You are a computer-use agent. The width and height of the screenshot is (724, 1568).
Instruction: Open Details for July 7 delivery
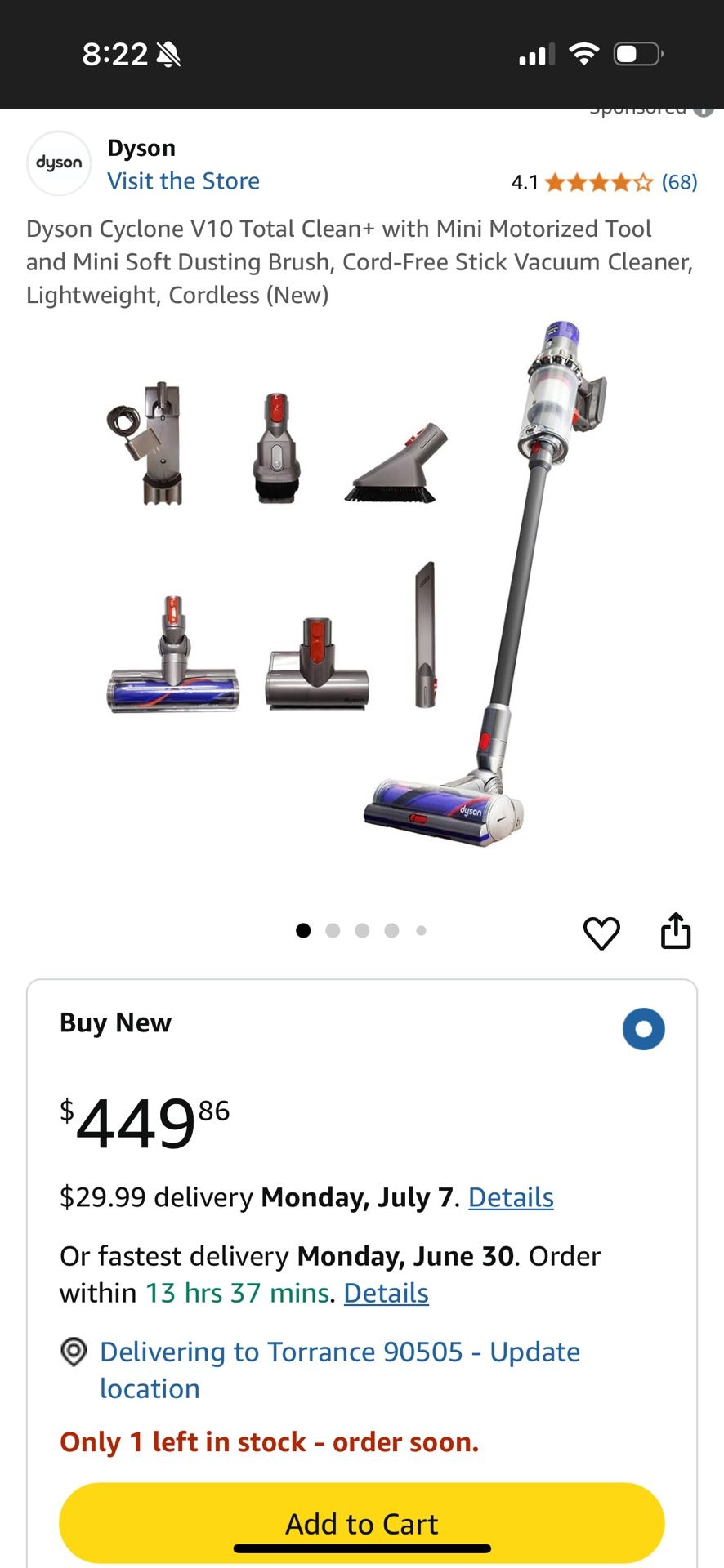pos(511,1197)
